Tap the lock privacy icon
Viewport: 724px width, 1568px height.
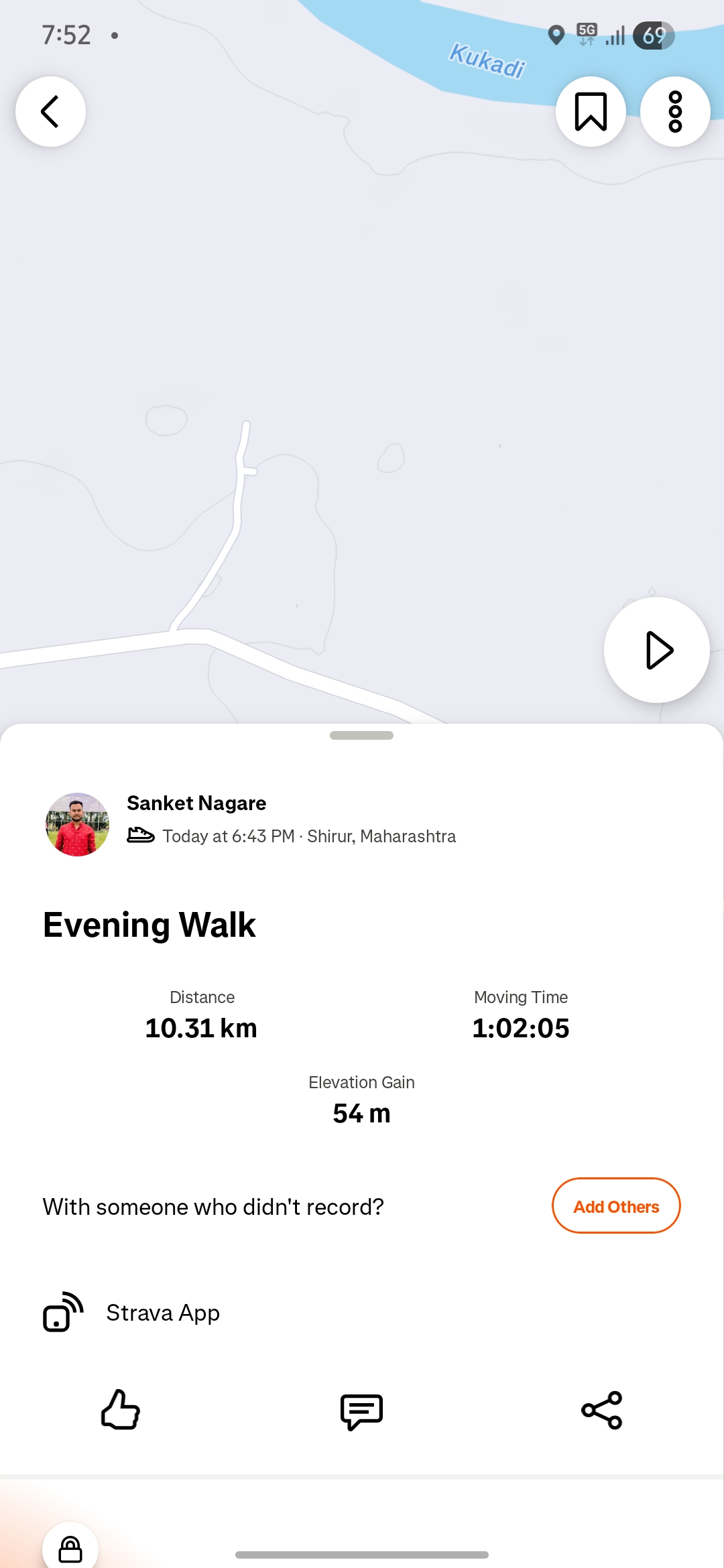pos(70,1549)
